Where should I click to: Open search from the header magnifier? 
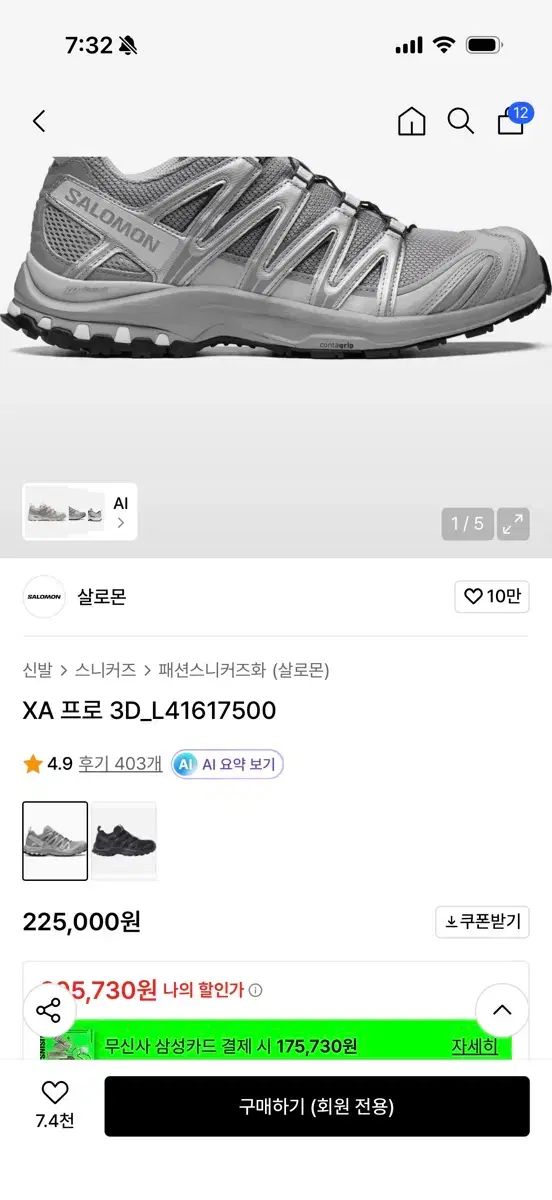(460, 122)
